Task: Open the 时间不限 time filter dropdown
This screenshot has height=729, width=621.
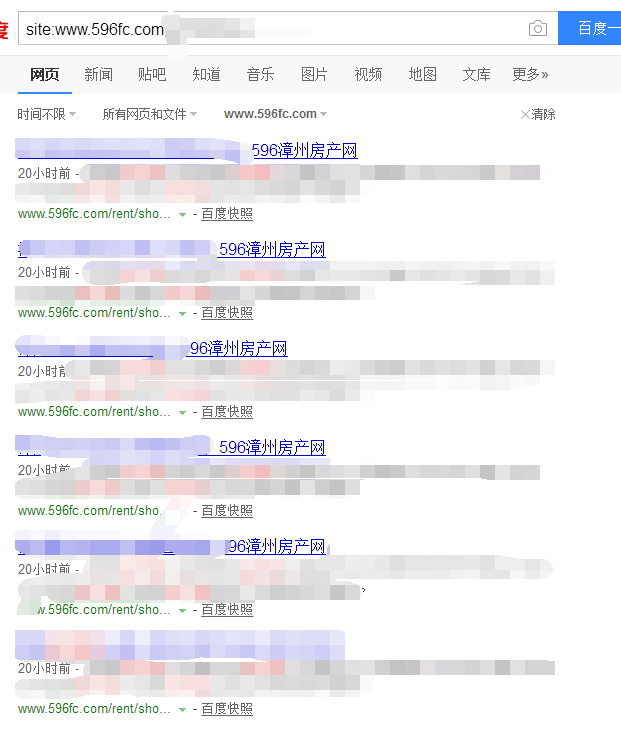Action: pyautogui.click(x=47, y=114)
